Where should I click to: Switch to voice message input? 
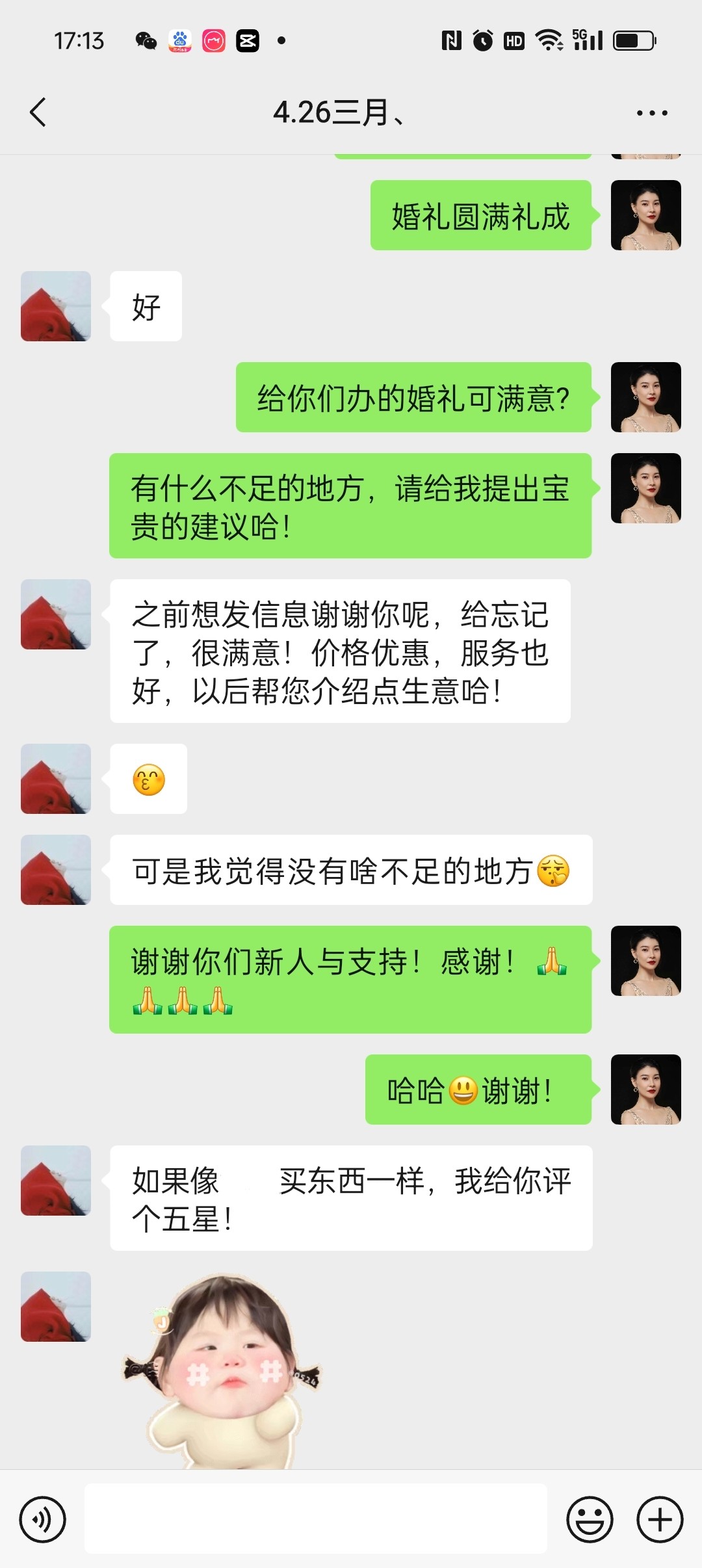[x=43, y=1520]
